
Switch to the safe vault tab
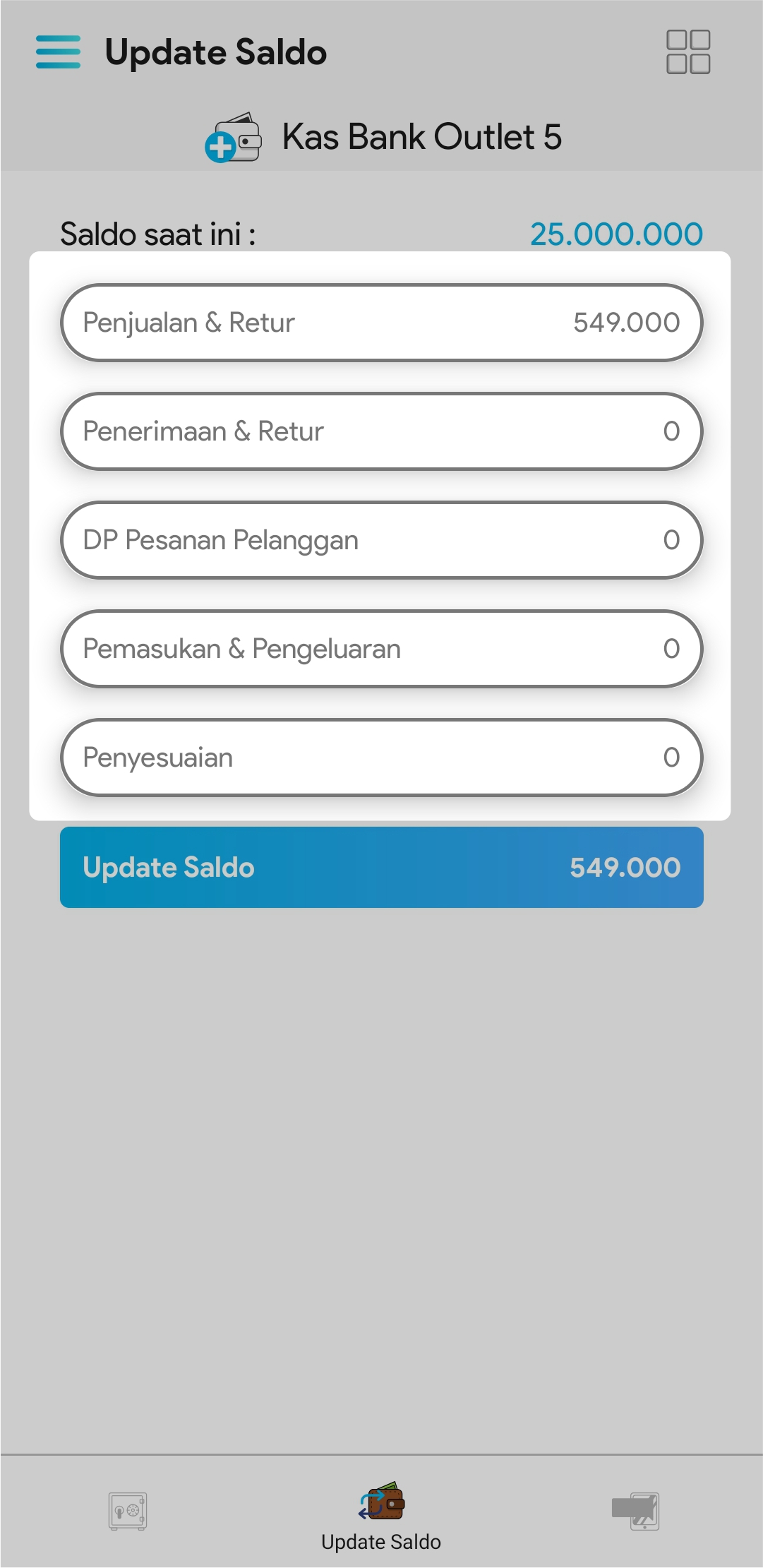[x=128, y=1512]
